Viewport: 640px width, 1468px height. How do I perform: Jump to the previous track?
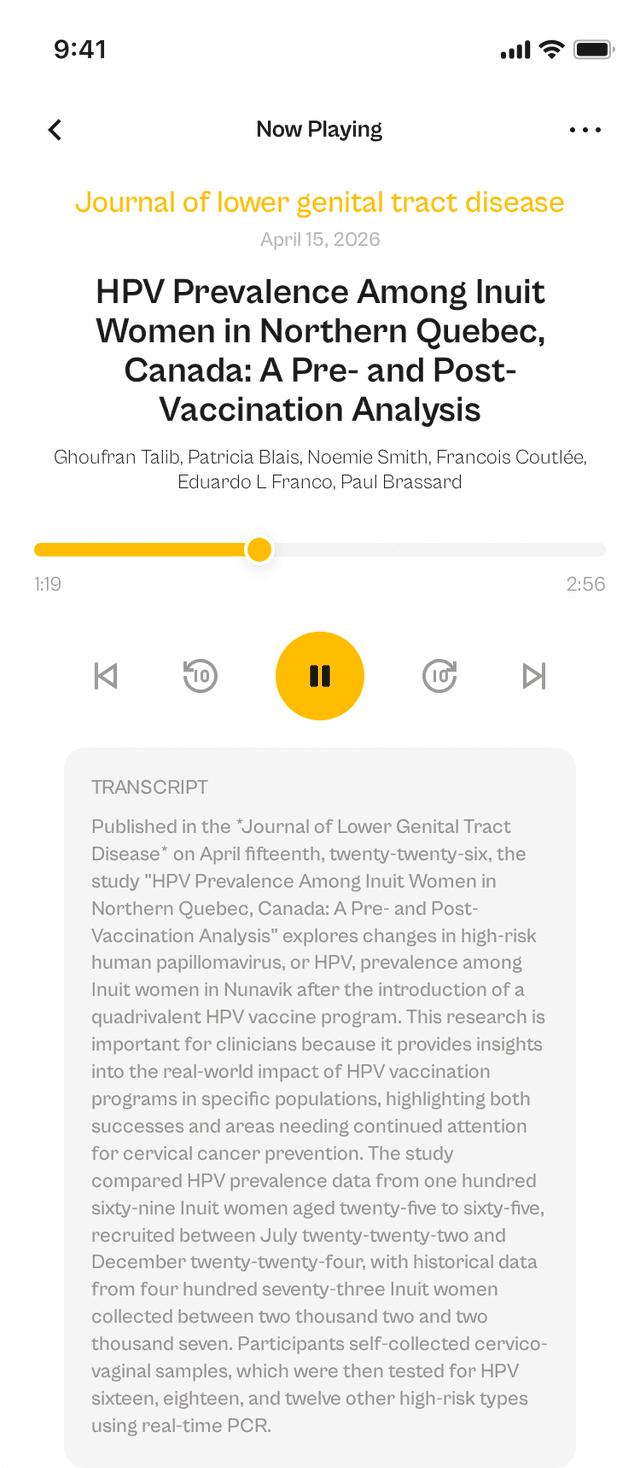(105, 677)
